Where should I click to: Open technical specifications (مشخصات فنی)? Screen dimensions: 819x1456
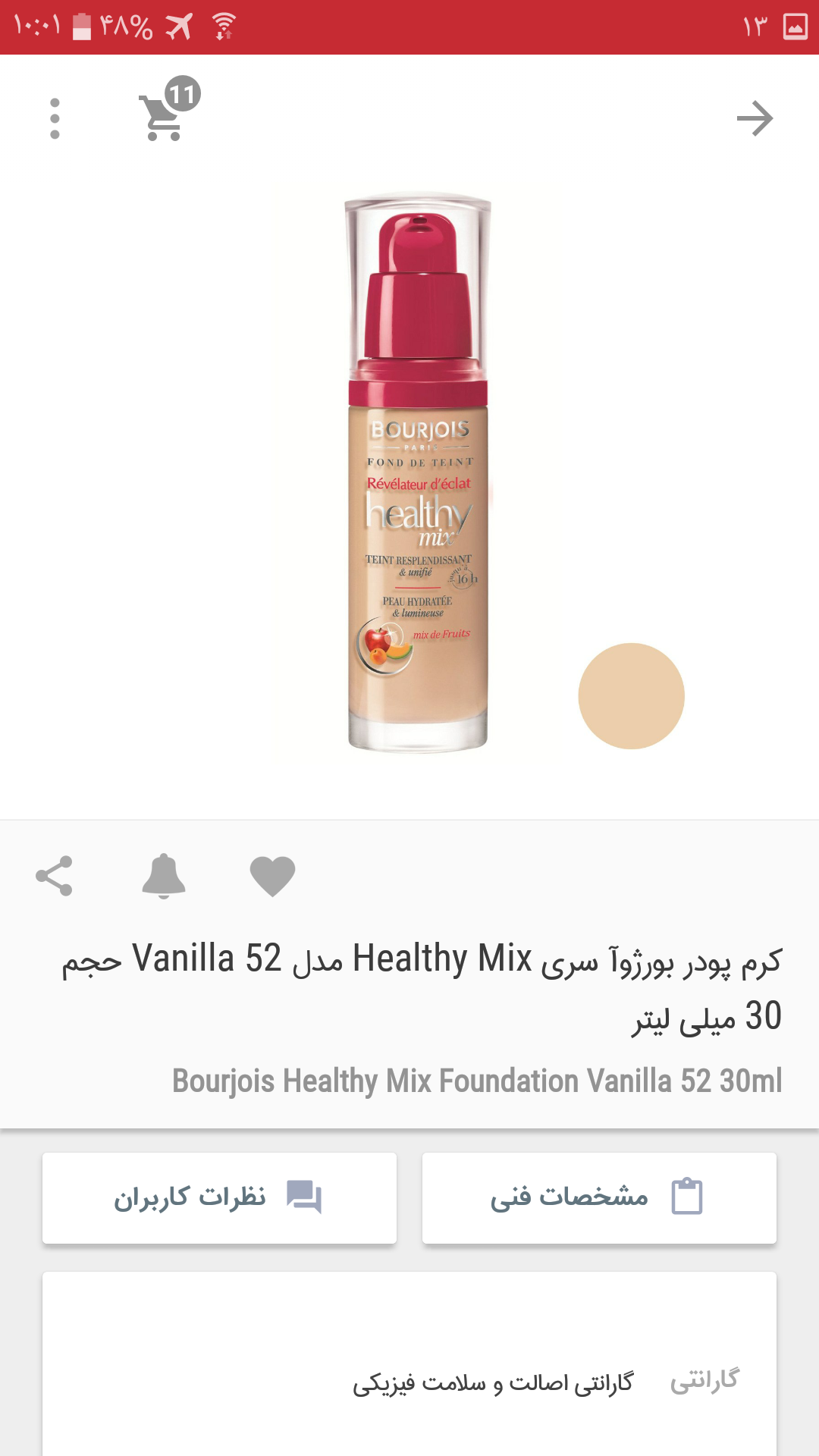point(599,1198)
